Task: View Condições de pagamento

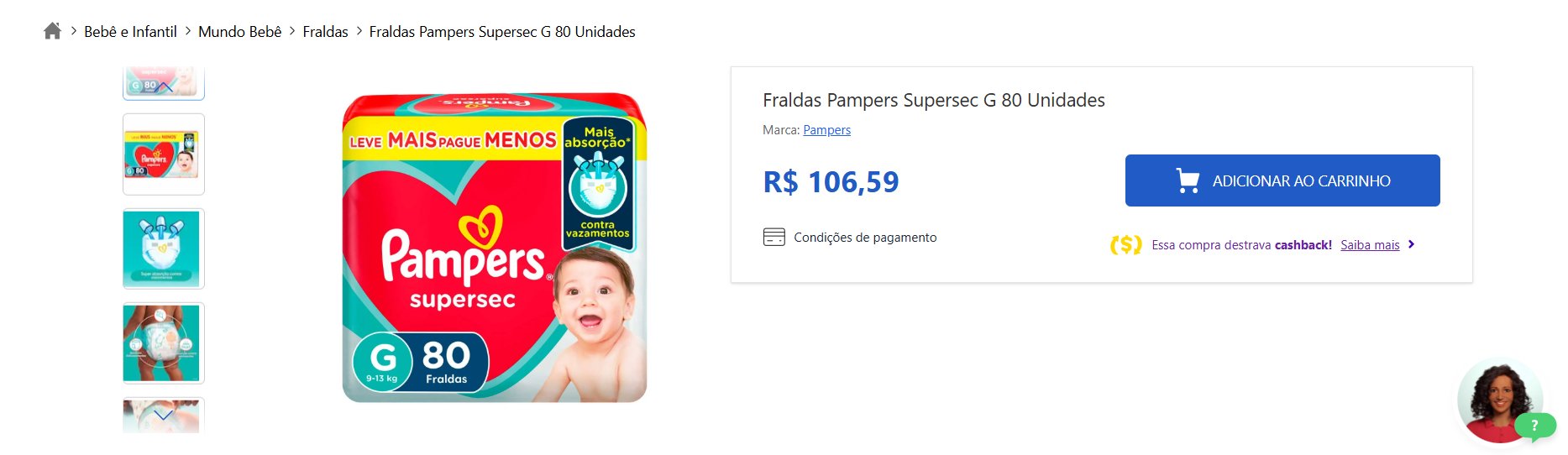Action: [864, 238]
